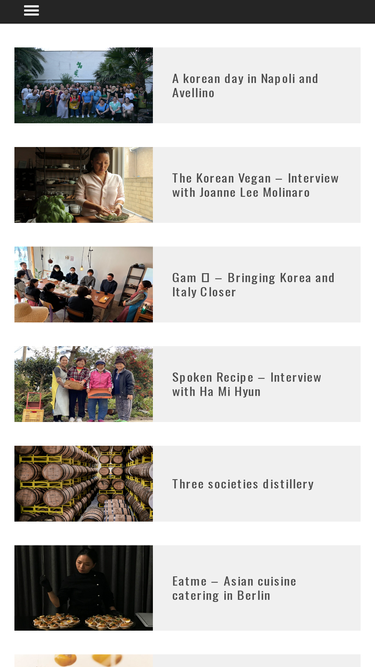The height and width of the screenshot is (667, 375).
Task: Tap the chef thumbnail for Eatme article
Action: tap(84, 588)
